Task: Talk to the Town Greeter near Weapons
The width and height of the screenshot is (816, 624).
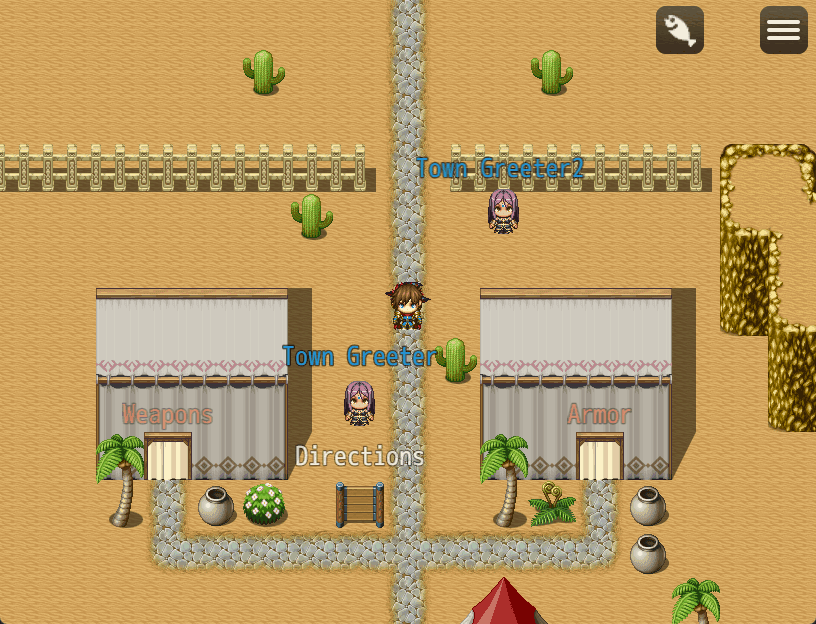Action: (359, 403)
